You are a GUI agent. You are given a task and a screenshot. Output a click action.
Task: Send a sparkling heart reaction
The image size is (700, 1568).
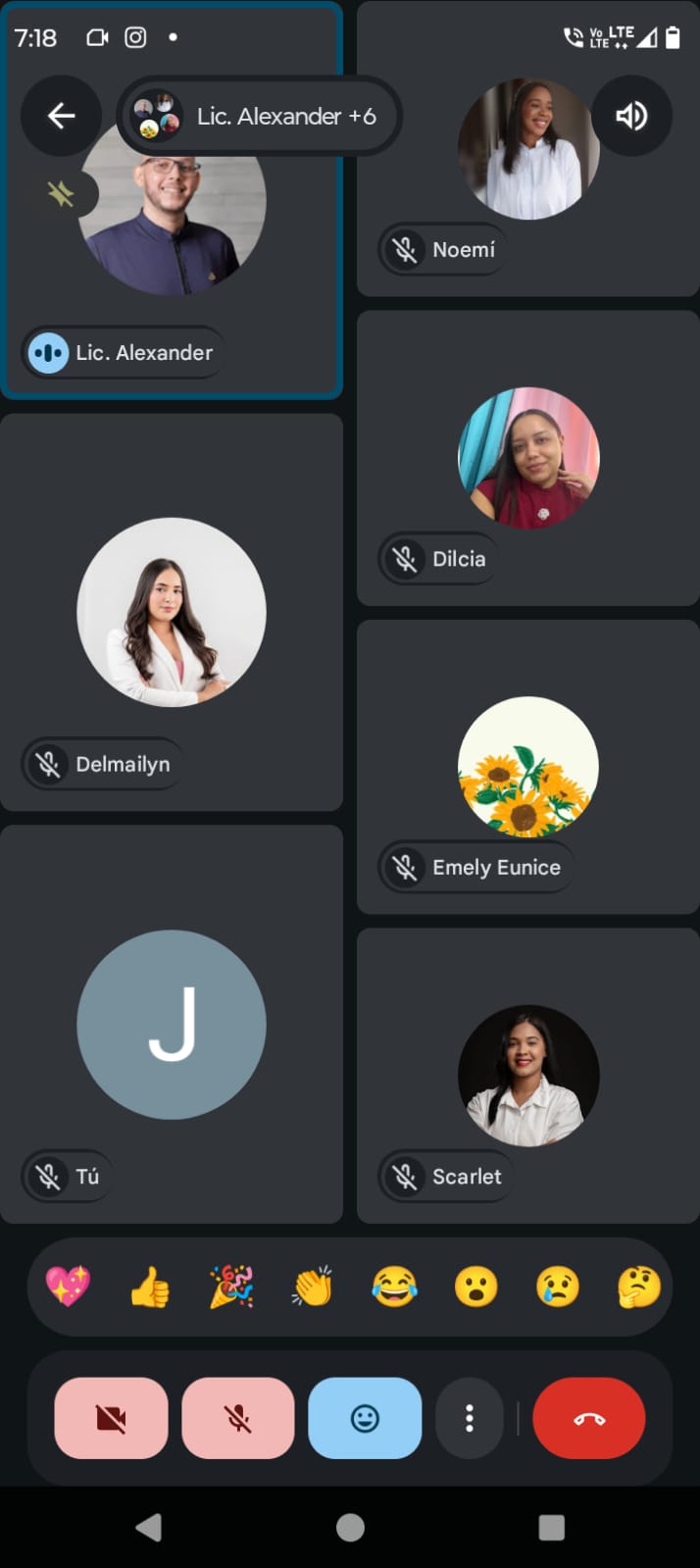(x=68, y=1286)
